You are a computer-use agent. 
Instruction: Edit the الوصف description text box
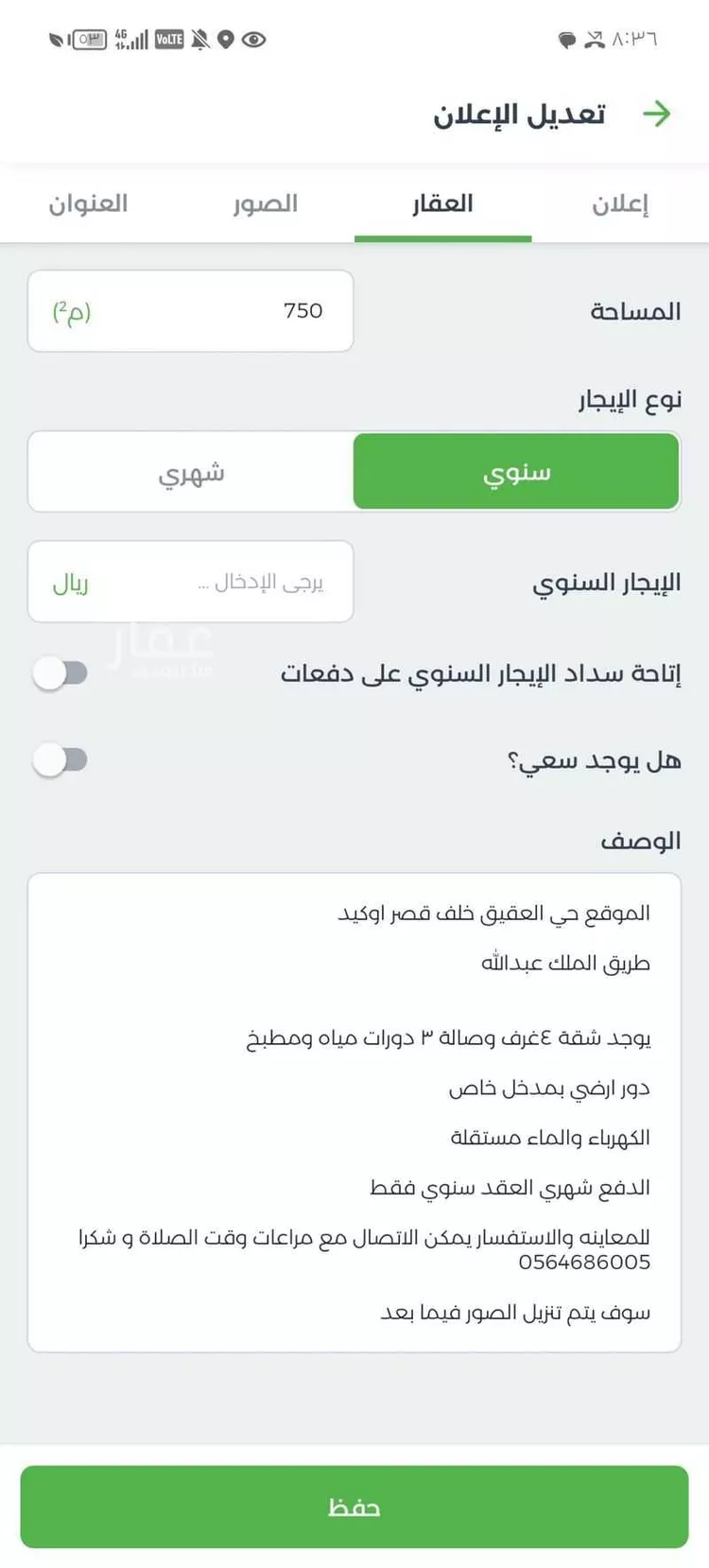(354, 1111)
